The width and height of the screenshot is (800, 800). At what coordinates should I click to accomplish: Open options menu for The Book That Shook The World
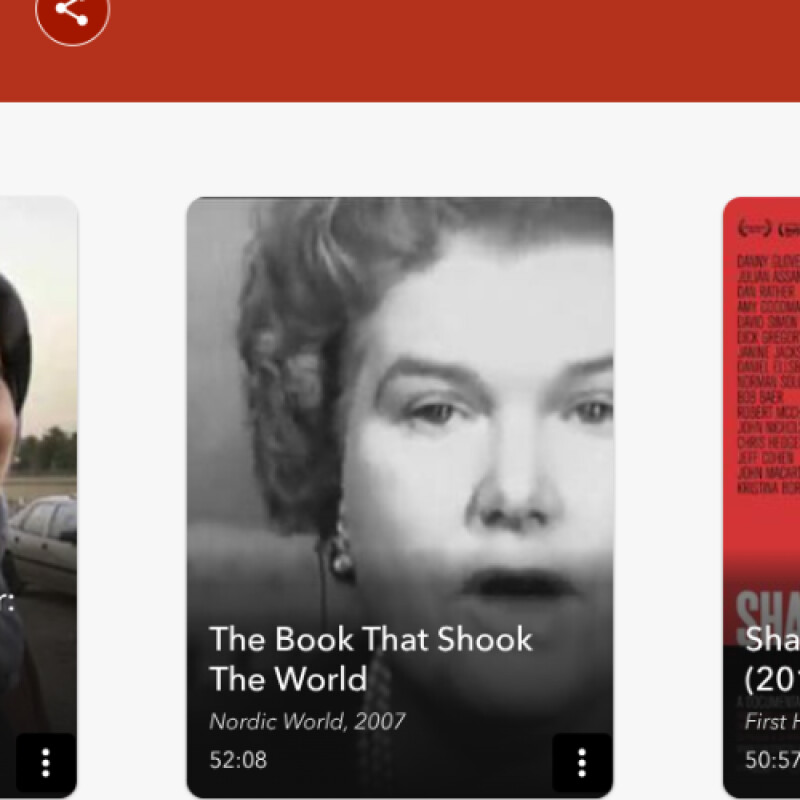tap(581, 763)
